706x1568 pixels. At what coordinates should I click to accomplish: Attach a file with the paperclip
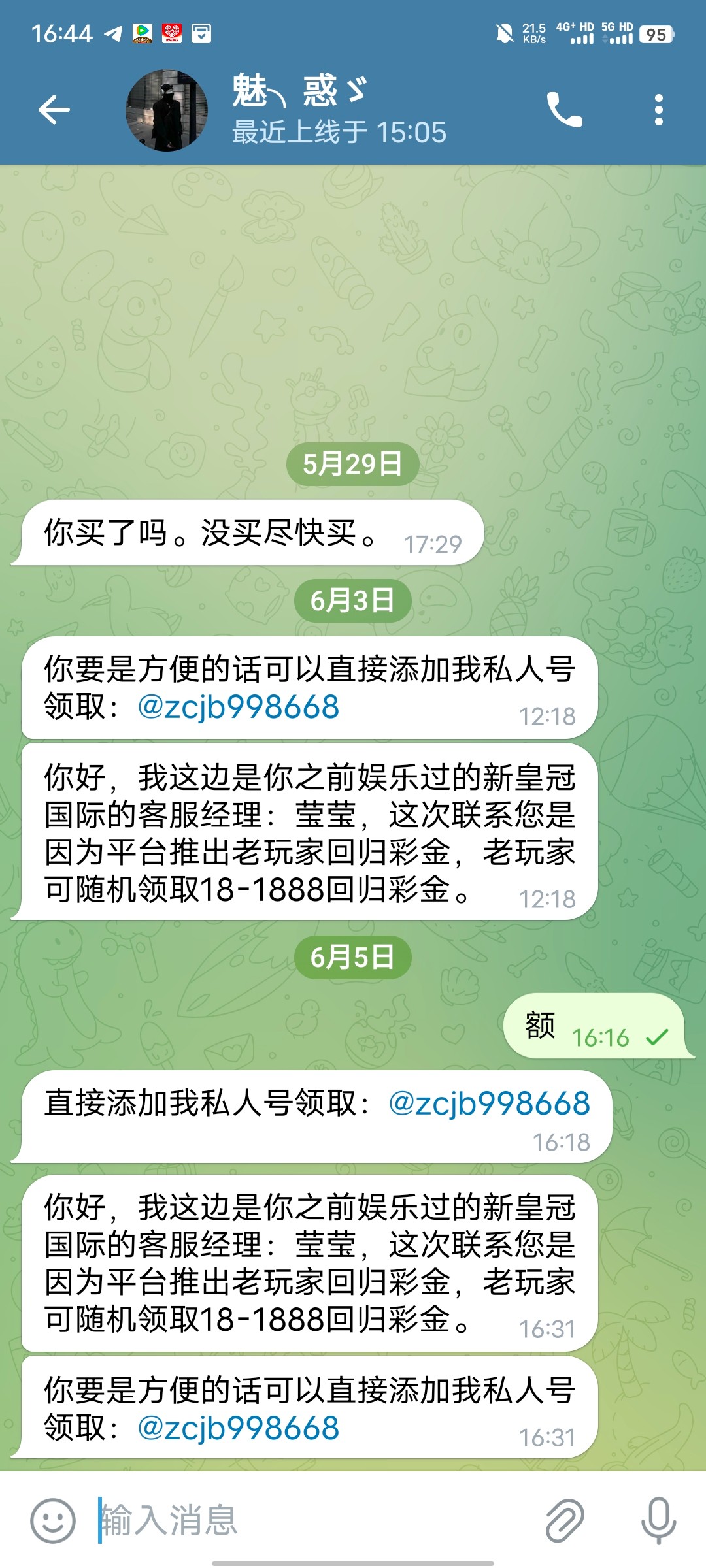click(x=564, y=1520)
